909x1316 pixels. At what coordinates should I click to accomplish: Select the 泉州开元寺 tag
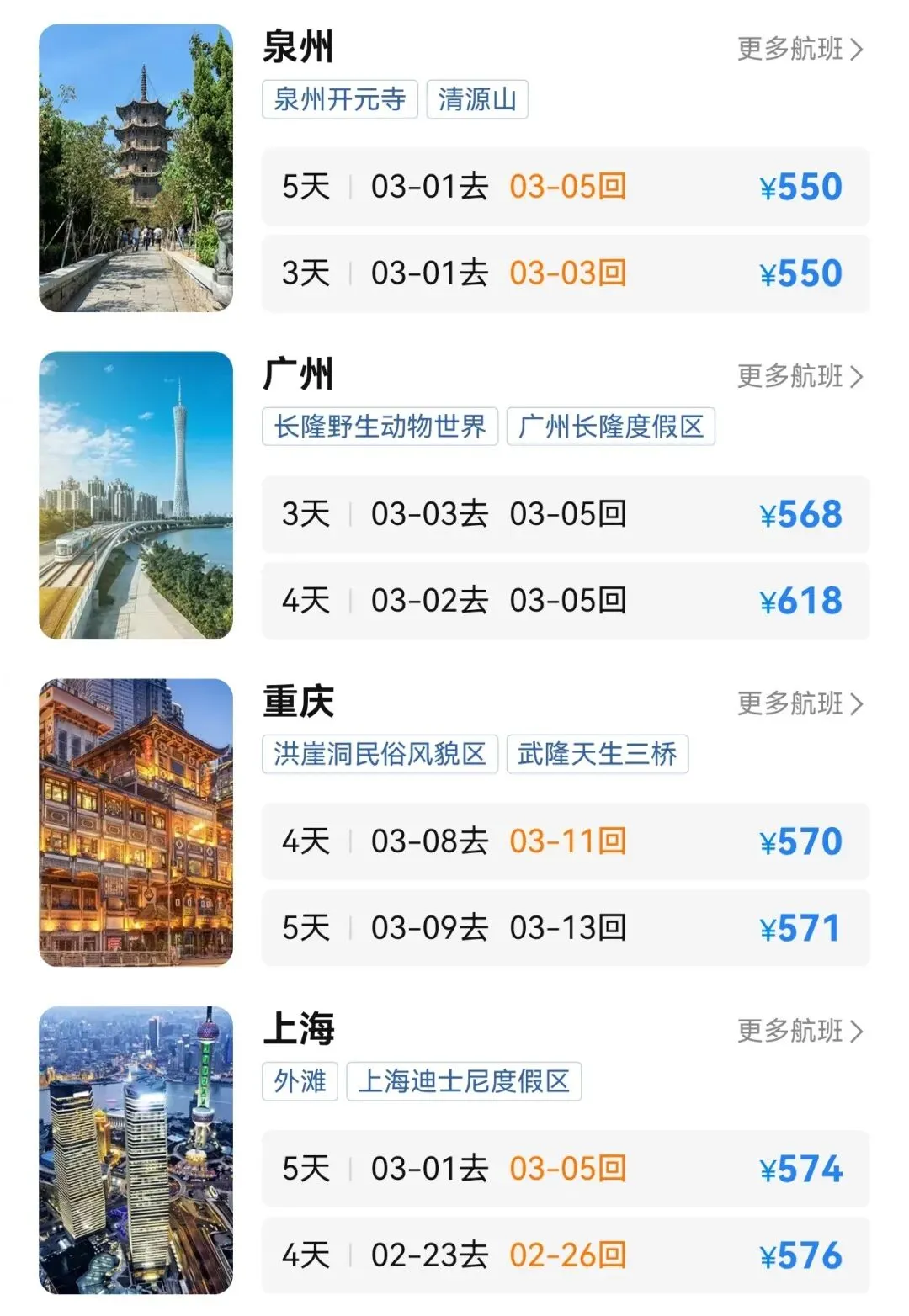coord(340,99)
